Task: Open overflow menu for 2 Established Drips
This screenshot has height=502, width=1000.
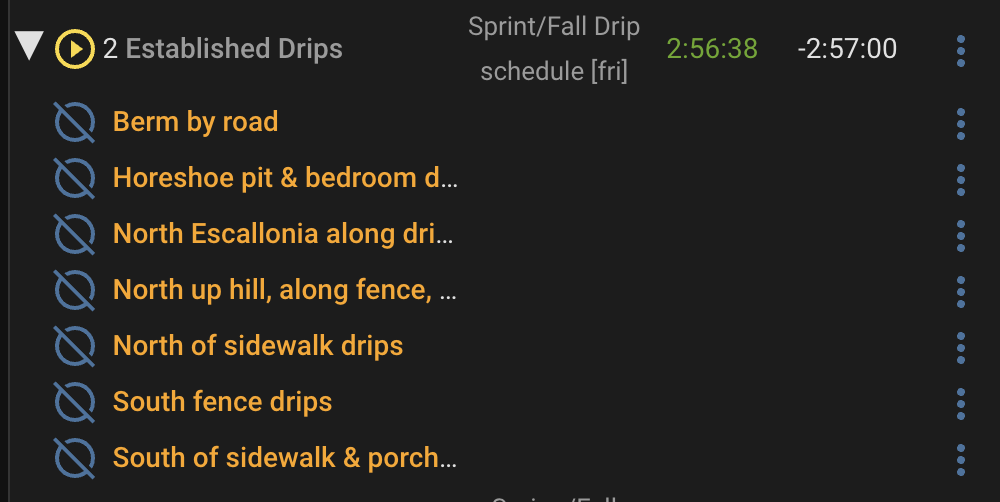Action: [960, 50]
